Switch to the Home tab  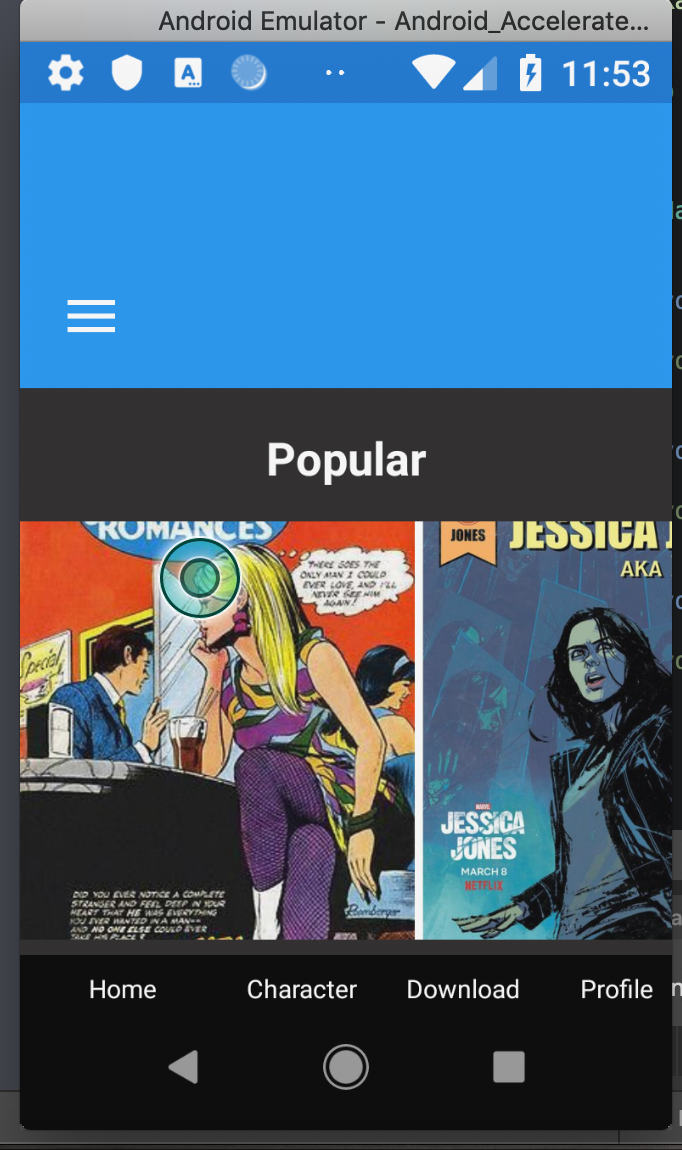[x=123, y=989]
